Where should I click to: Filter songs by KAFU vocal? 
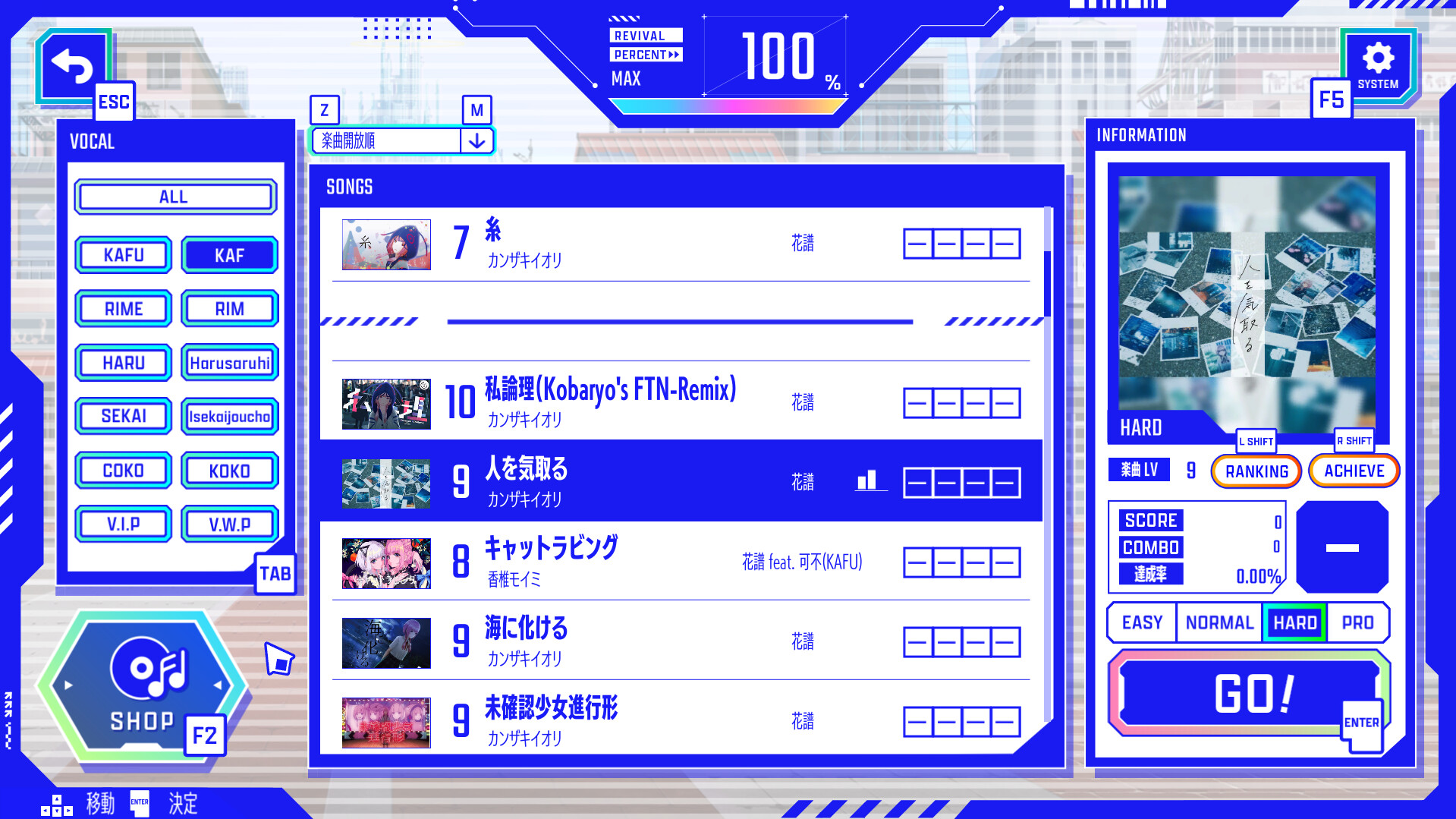click(124, 255)
